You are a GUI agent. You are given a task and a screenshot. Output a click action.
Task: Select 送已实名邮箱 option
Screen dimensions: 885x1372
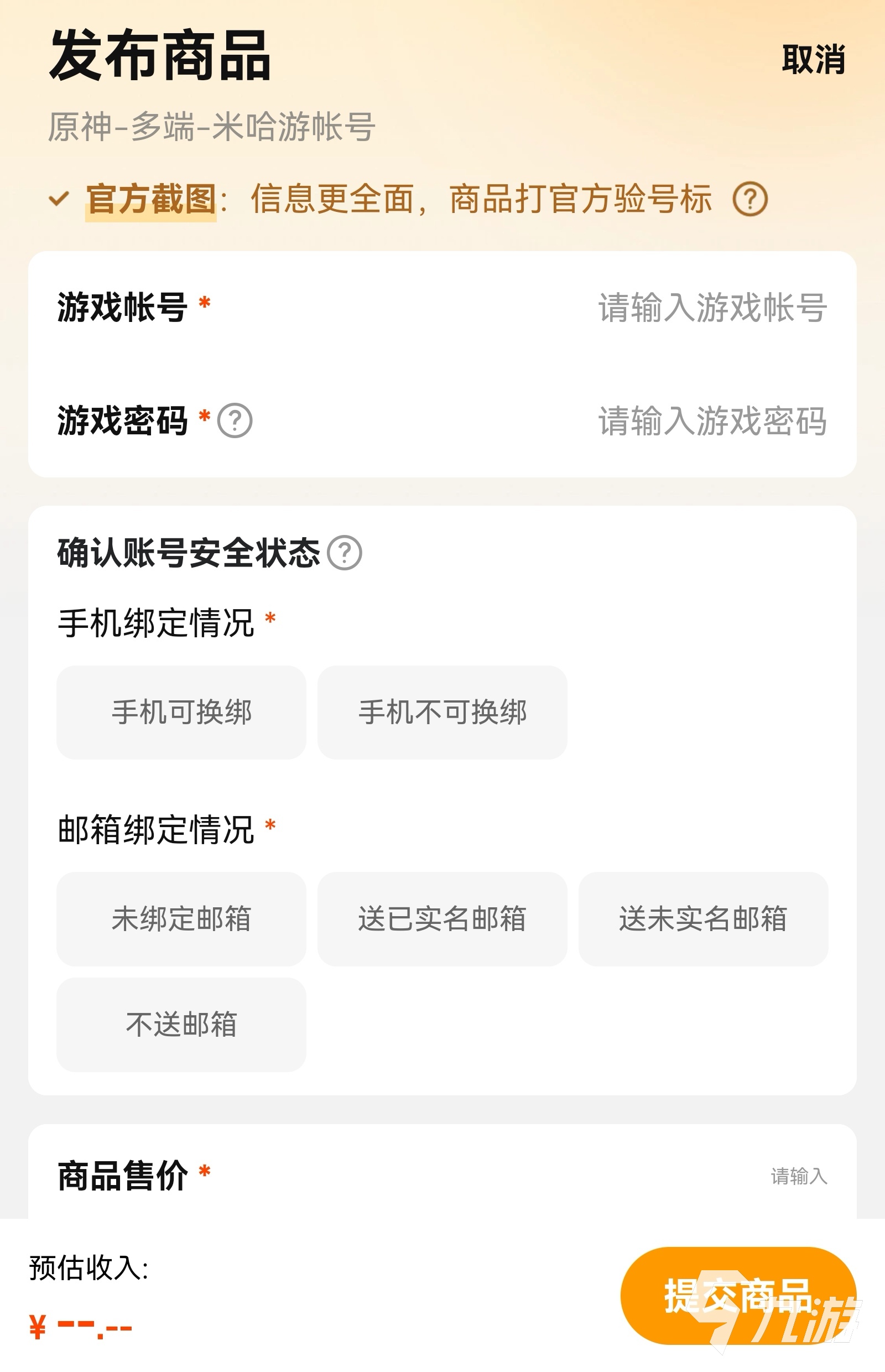click(442, 920)
